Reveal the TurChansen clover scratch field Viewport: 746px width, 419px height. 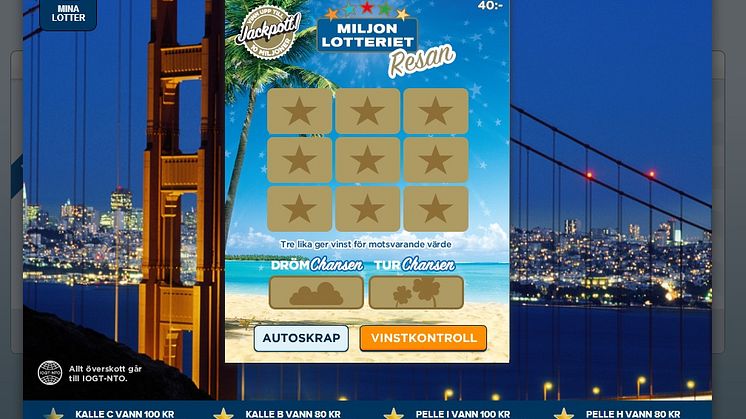(416, 292)
